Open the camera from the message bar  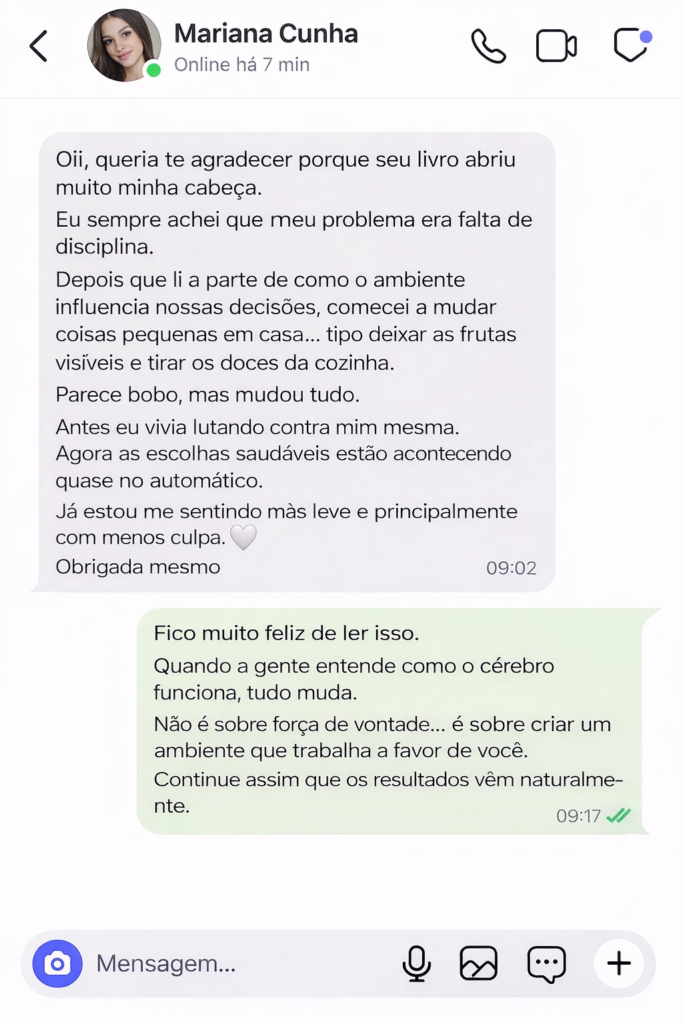(x=57, y=964)
